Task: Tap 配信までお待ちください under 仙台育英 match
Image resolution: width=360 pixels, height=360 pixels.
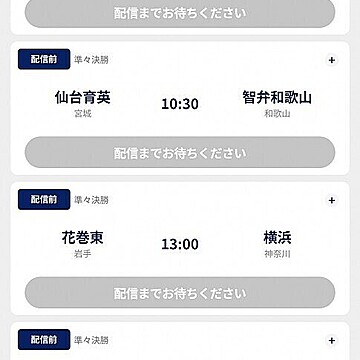Action: point(180,152)
